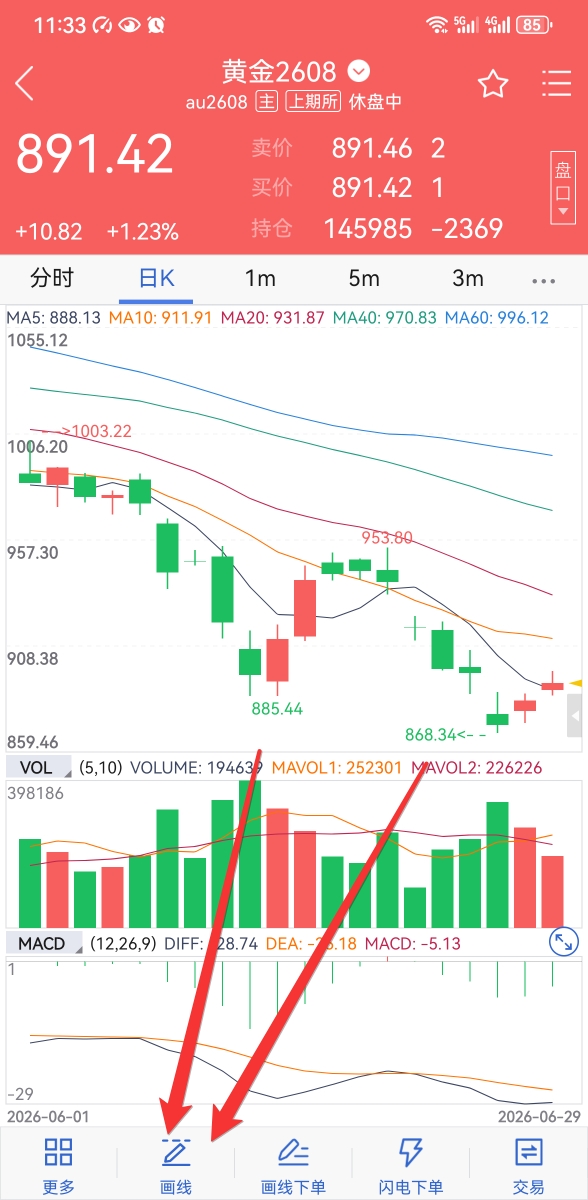Show more chart periods via the dots
This screenshot has width=588, height=1200.
543,282
